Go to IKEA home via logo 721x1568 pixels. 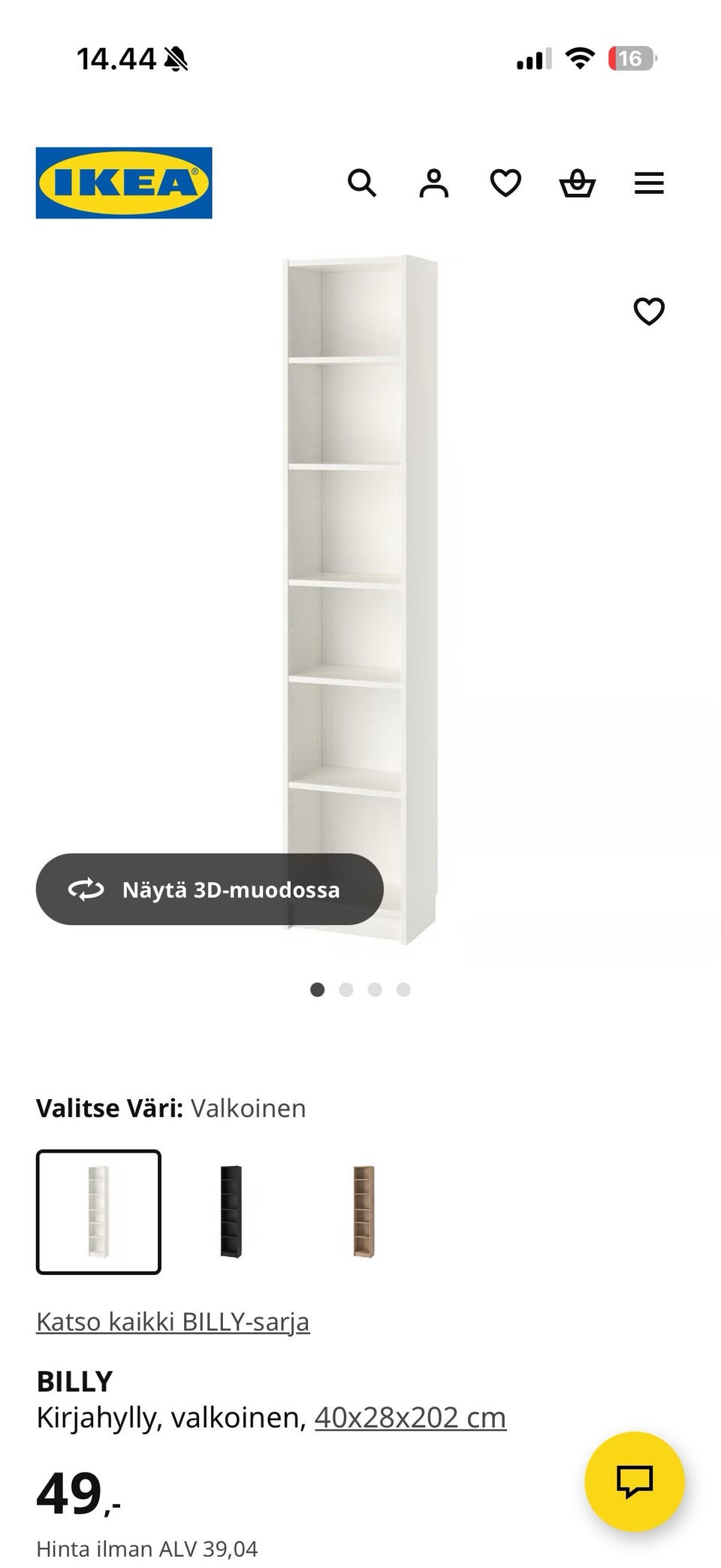(x=124, y=183)
